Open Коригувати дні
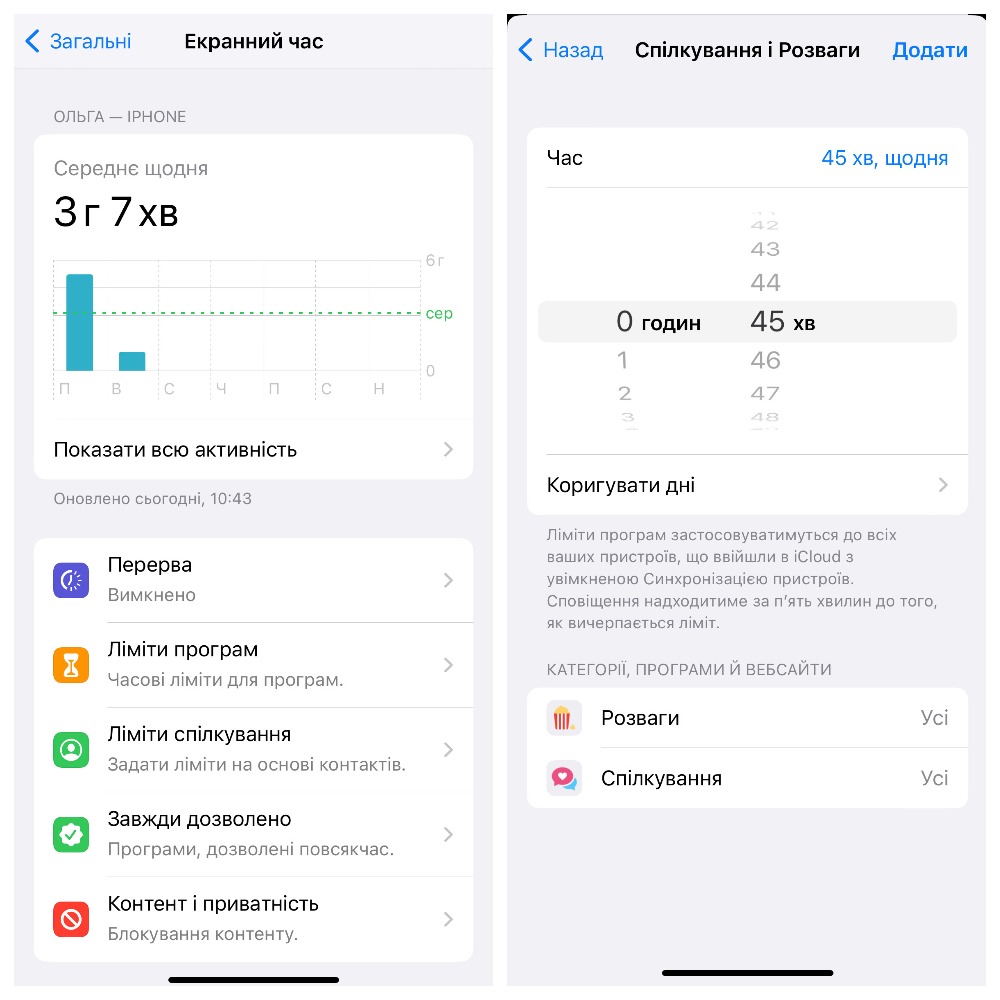Image resolution: width=1000 pixels, height=1000 pixels. click(x=746, y=486)
